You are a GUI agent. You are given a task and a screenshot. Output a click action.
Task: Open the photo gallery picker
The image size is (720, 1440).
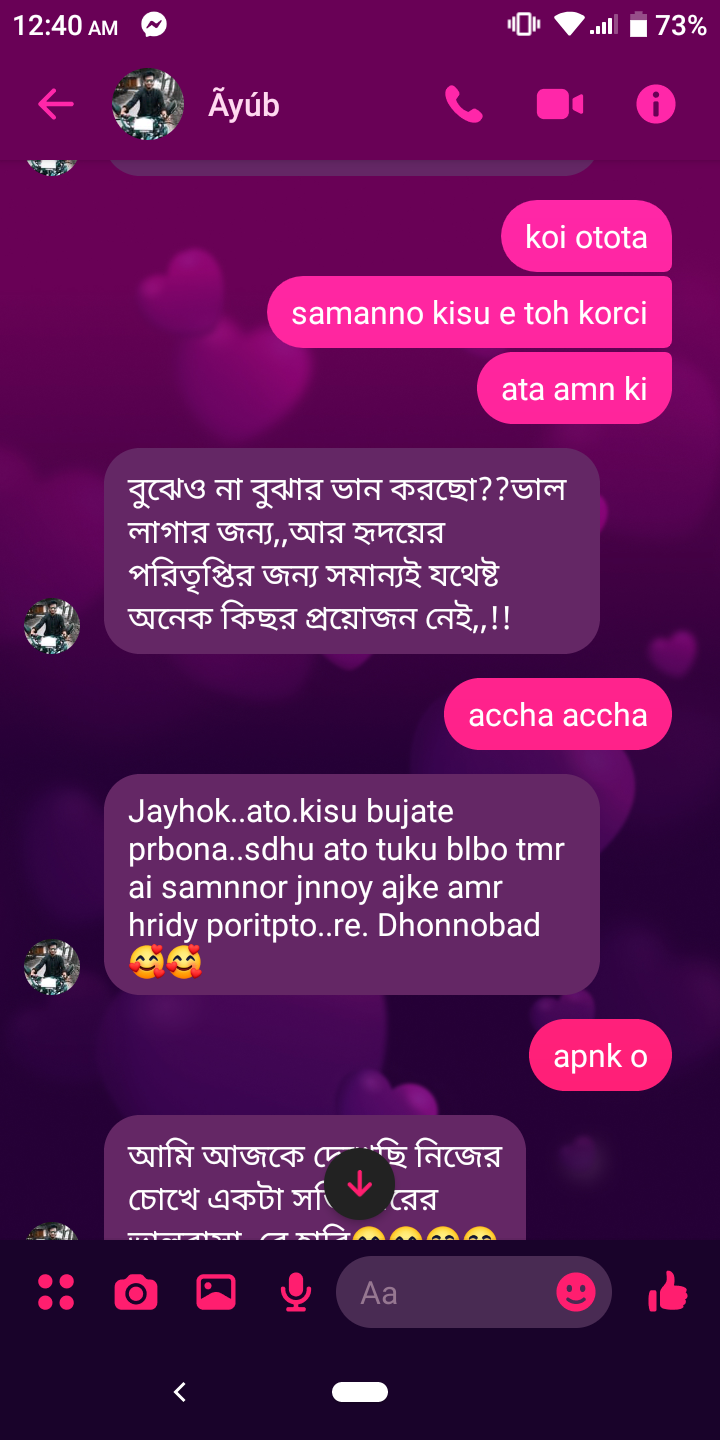click(x=216, y=1292)
